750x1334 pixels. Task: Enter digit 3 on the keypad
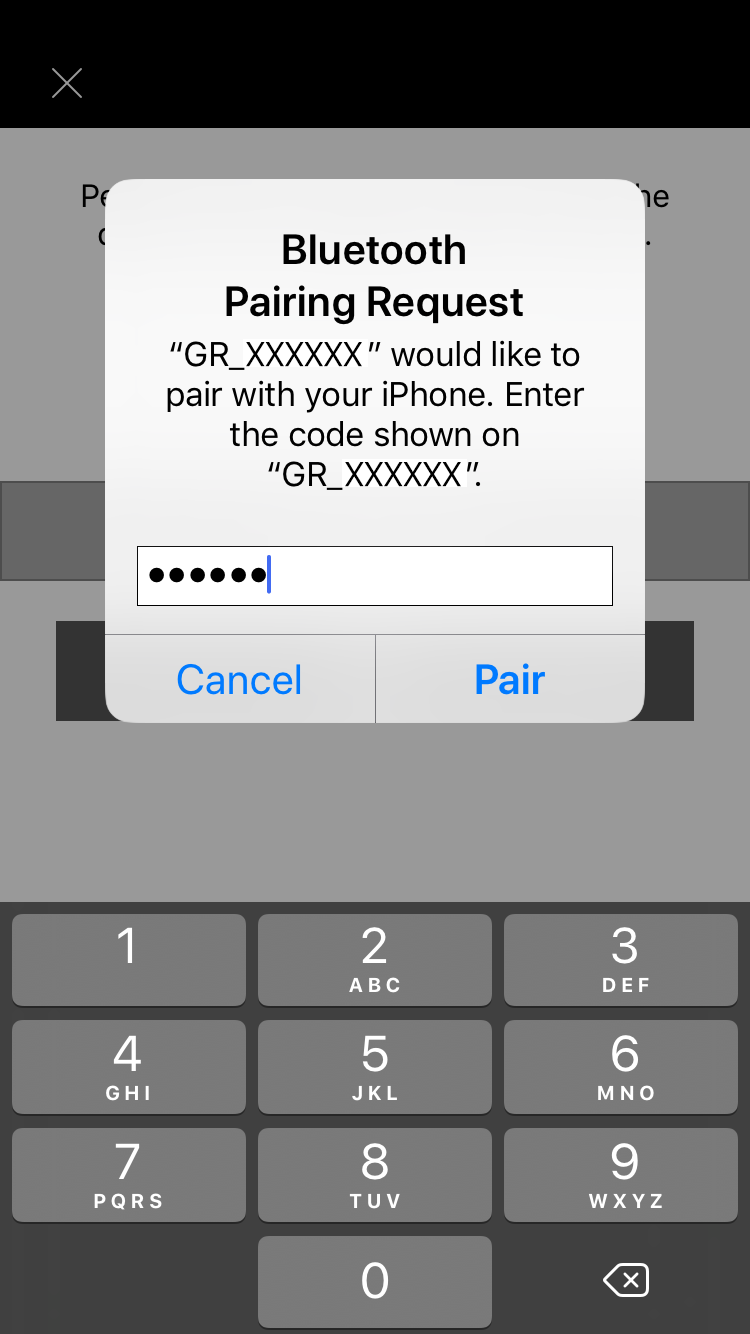(x=621, y=959)
